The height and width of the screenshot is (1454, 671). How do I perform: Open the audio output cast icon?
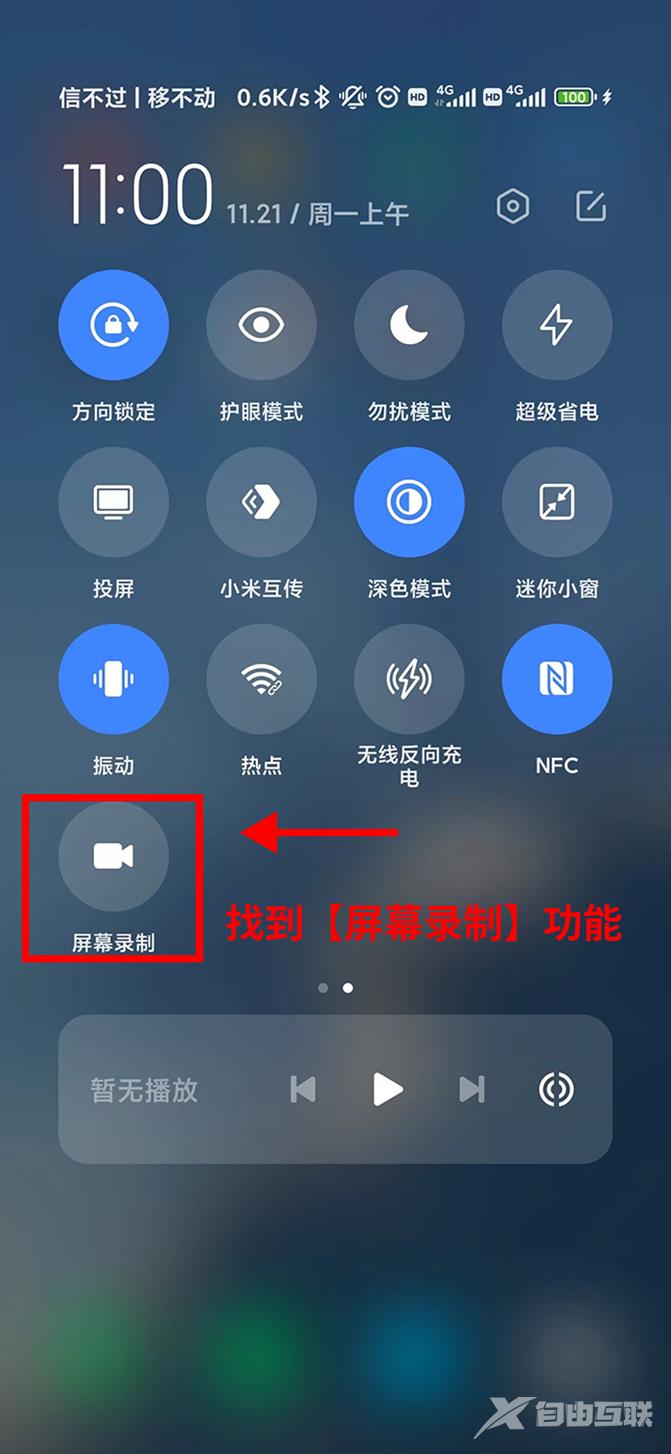click(556, 1089)
